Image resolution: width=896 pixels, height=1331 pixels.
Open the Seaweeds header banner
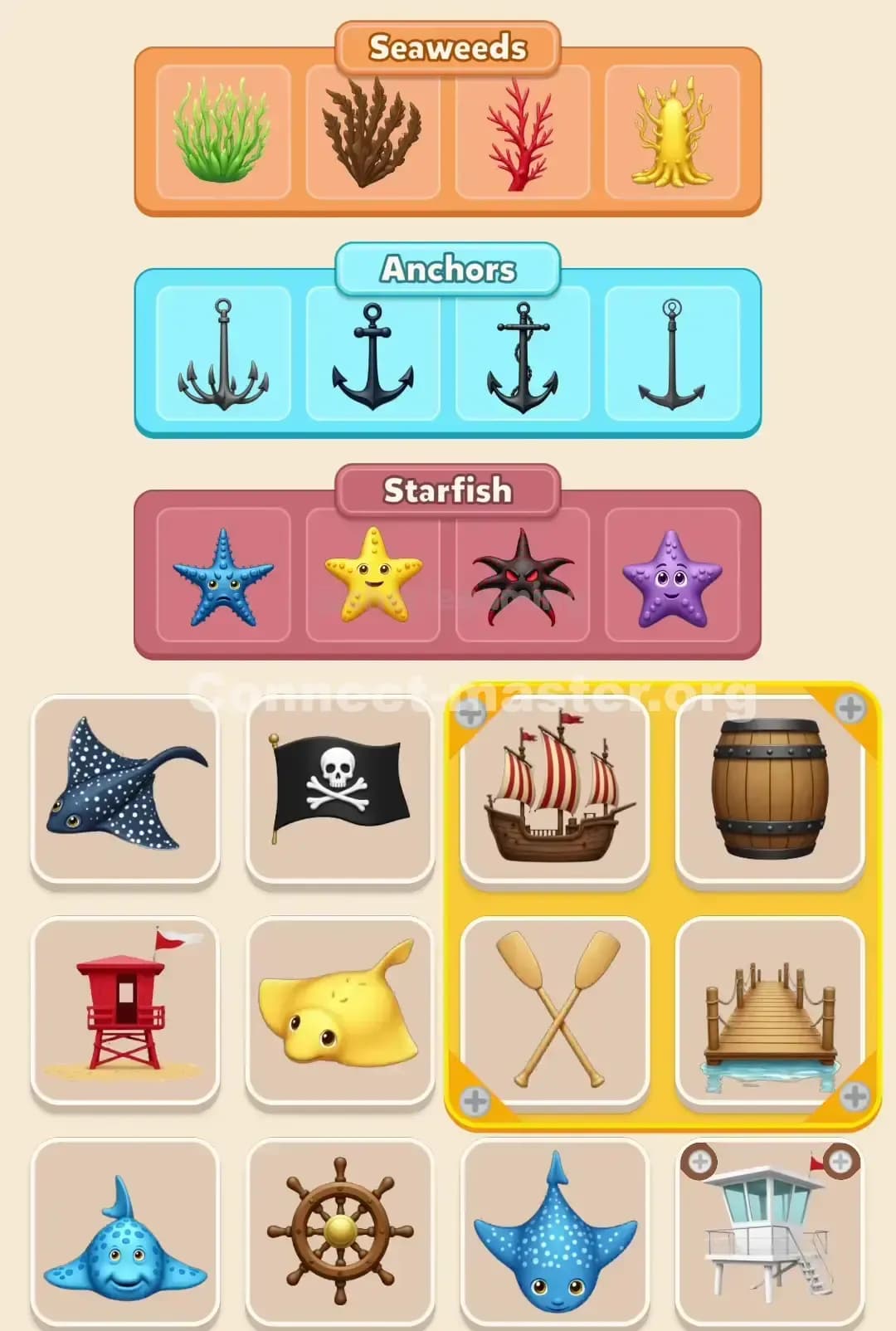(x=448, y=48)
